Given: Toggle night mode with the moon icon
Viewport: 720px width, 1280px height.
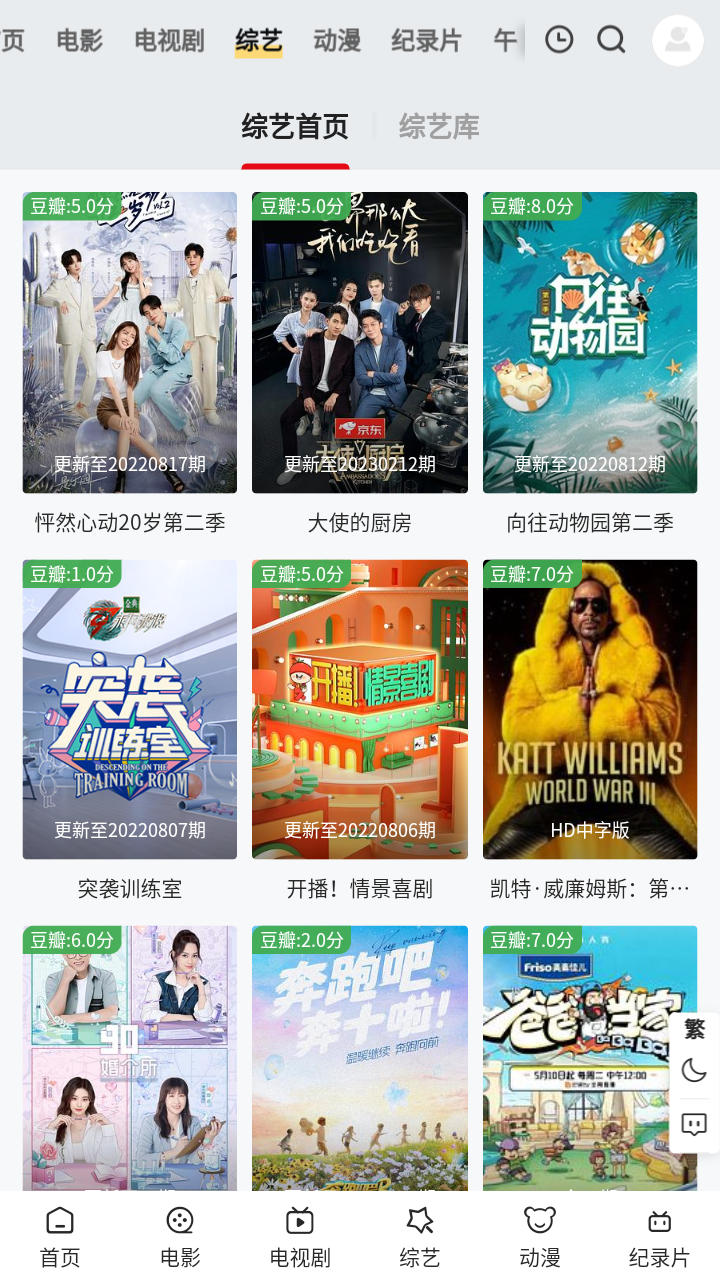Looking at the screenshot, I should tap(694, 1071).
